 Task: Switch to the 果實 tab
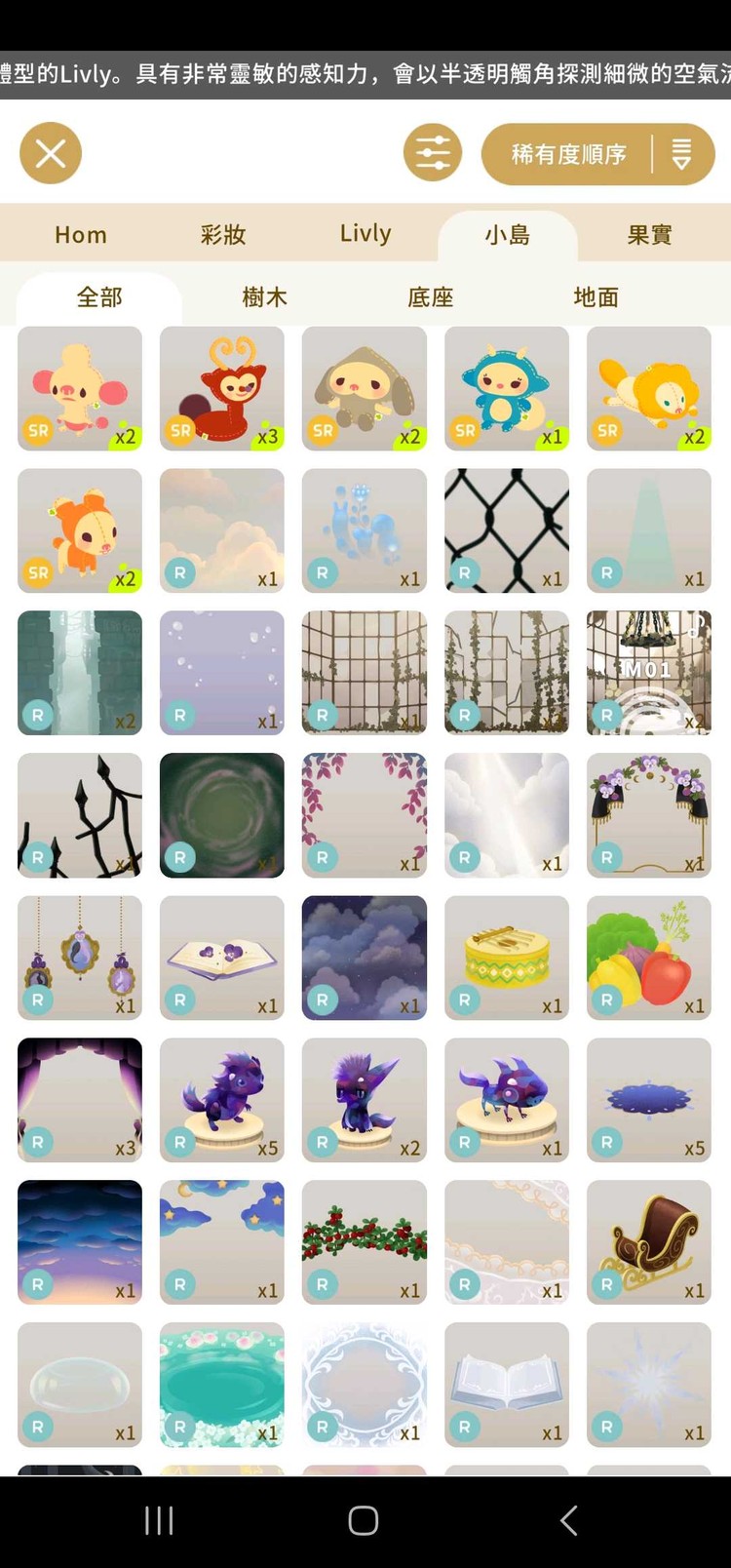pos(649,235)
